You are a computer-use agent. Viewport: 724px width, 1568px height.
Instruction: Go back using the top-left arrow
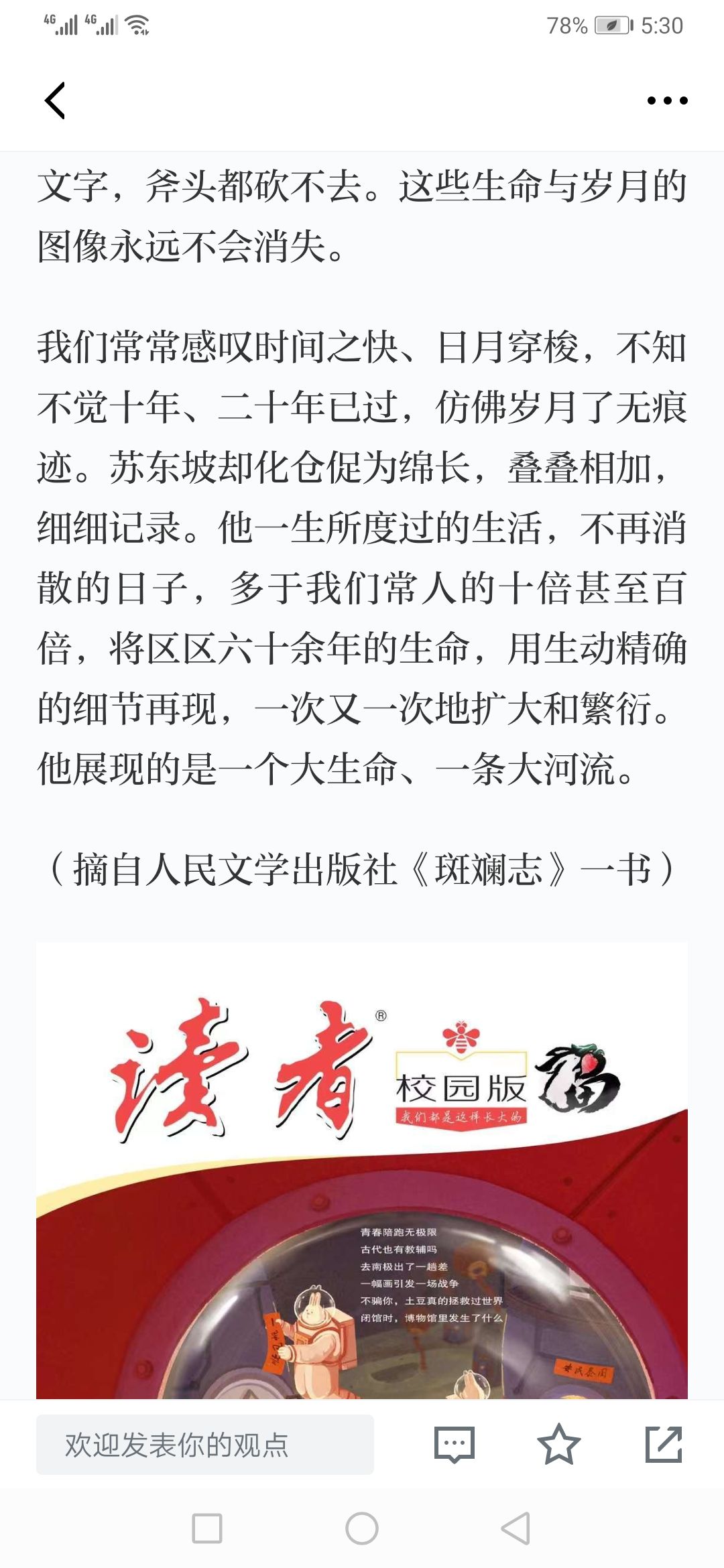coord(54,101)
